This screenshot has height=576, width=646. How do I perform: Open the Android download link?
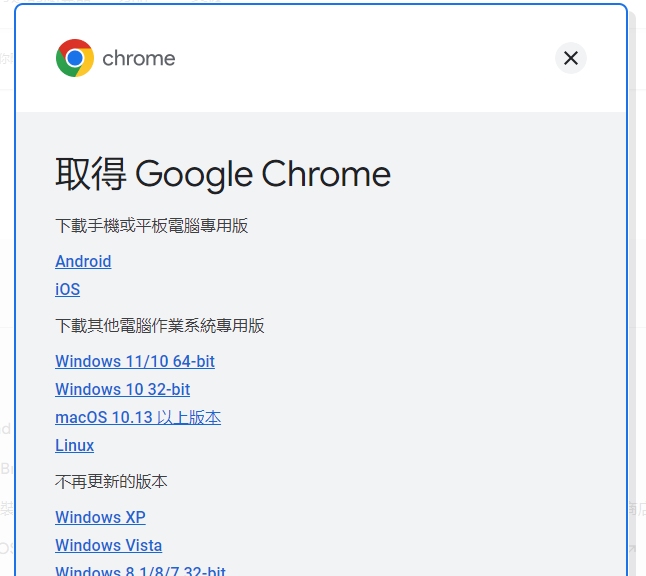pyautogui.click(x=83, y=261)
